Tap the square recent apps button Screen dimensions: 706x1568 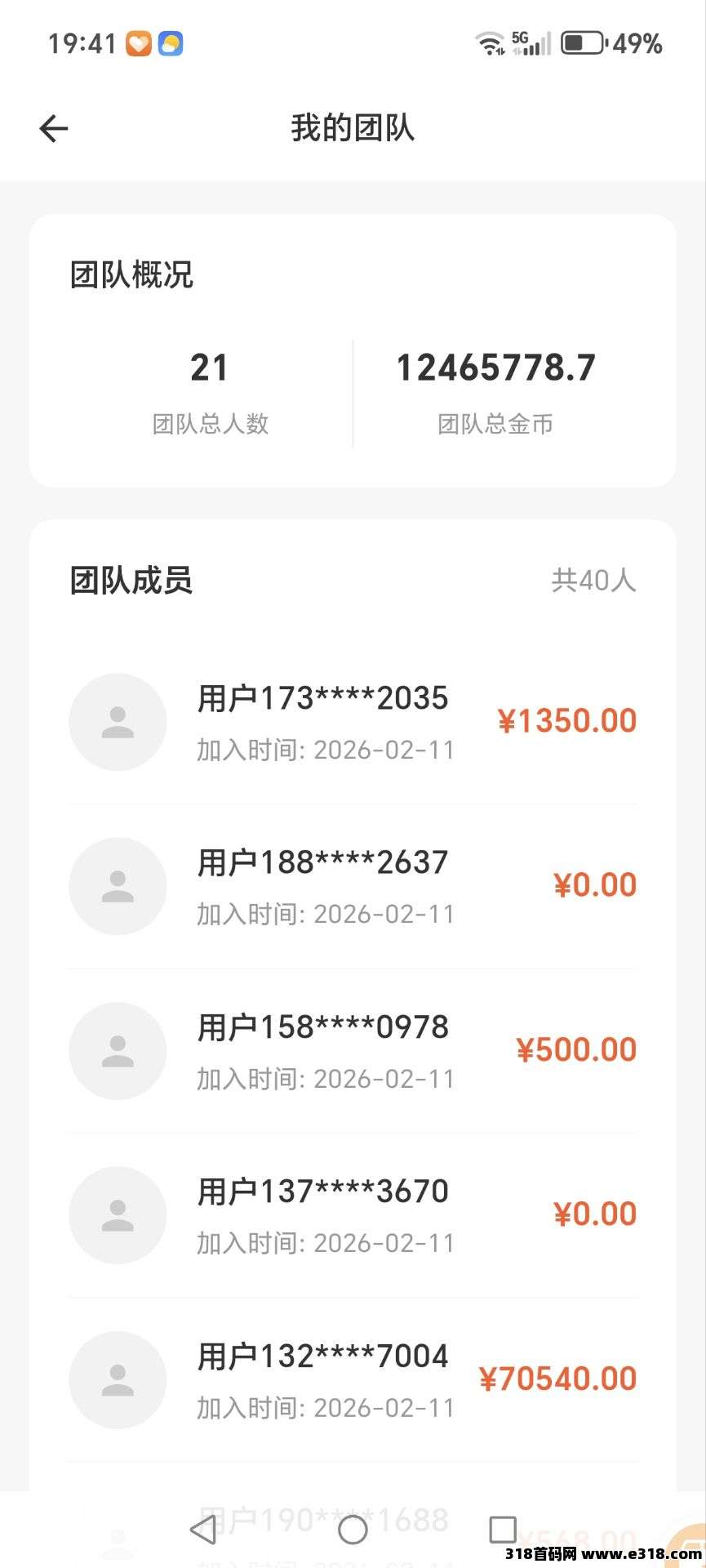point(504,1529)
